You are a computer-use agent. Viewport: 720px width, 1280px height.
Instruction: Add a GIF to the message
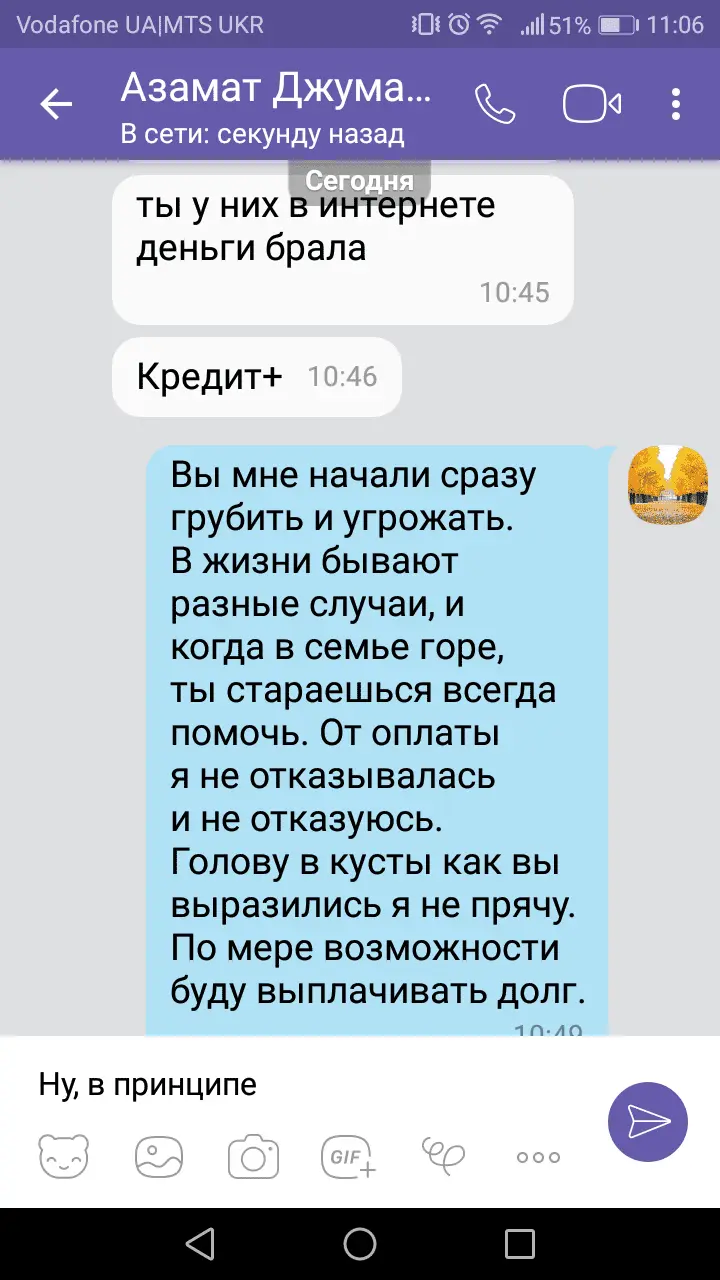click(x=347, y=1157)
